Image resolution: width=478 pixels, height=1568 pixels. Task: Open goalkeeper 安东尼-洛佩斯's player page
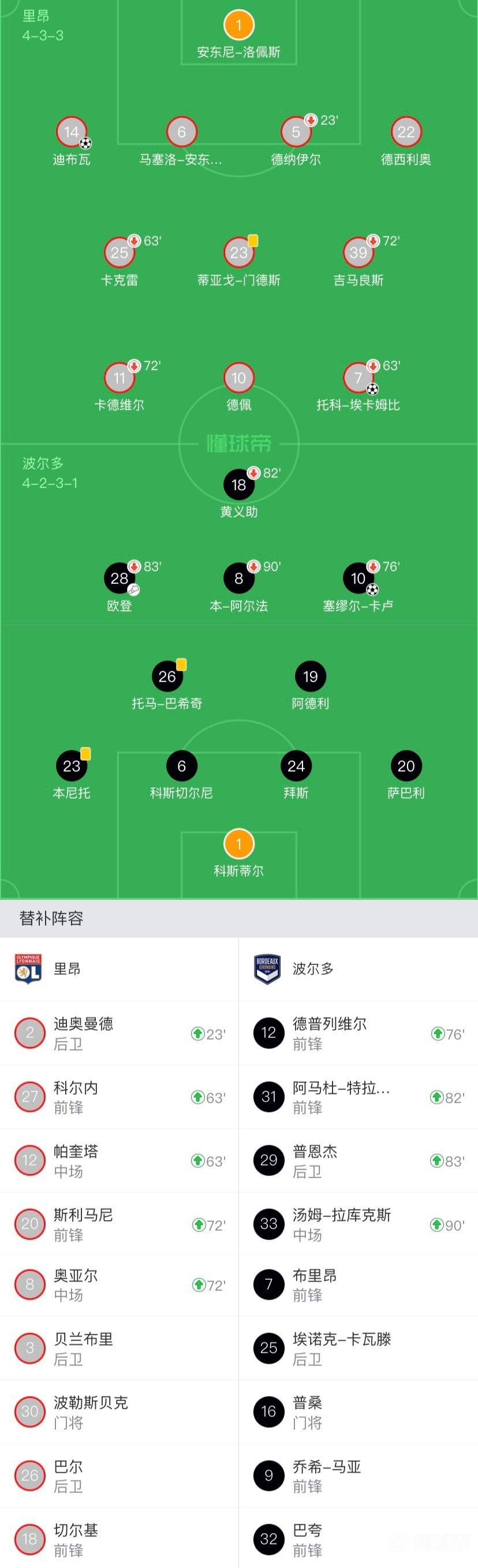[238, 25]
